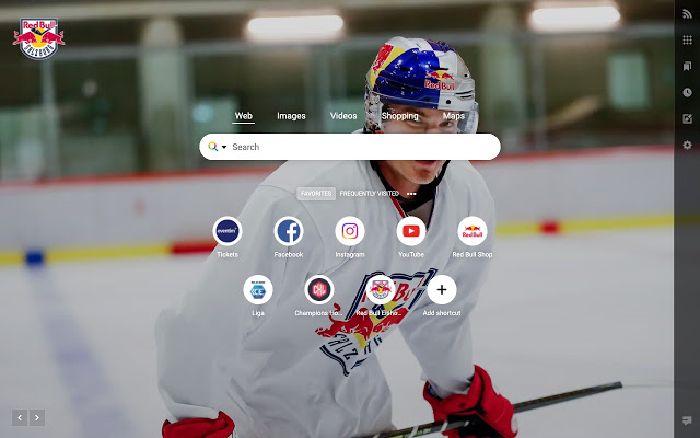Image resolution: width=700 pixels, height=438 pixels.
Task: Expand the search engine dropdown arrow
Action: pos(224,147)
